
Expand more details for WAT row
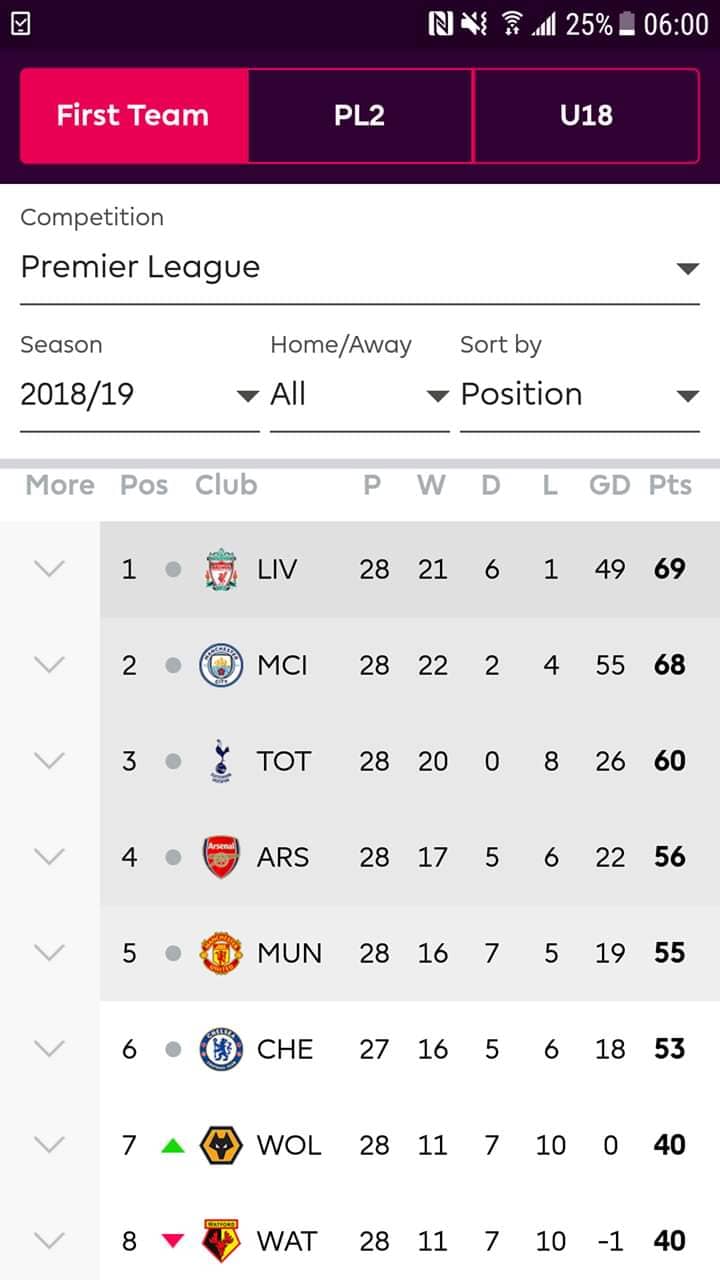[x=49, y=1241]
